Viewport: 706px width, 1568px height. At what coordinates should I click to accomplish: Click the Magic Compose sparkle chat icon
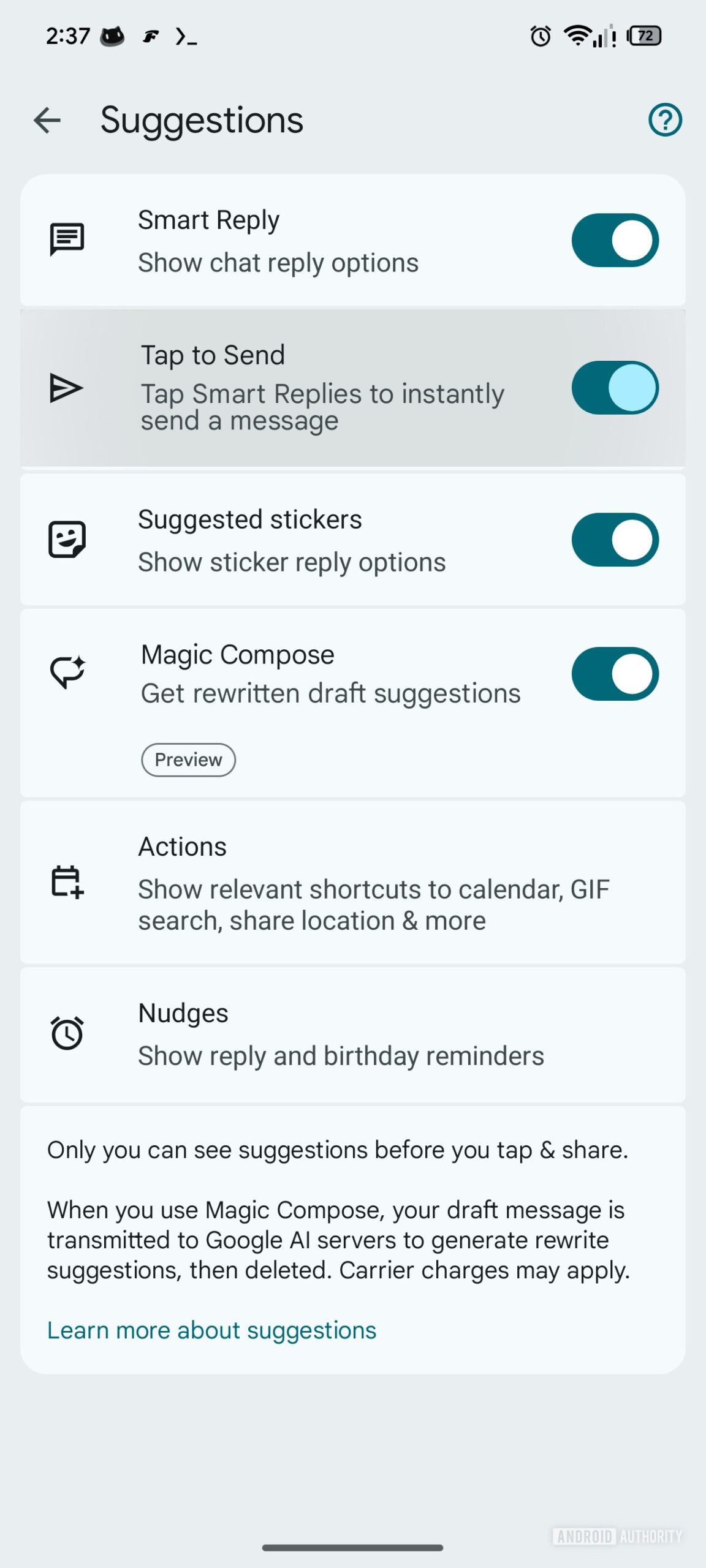(66, 671)
